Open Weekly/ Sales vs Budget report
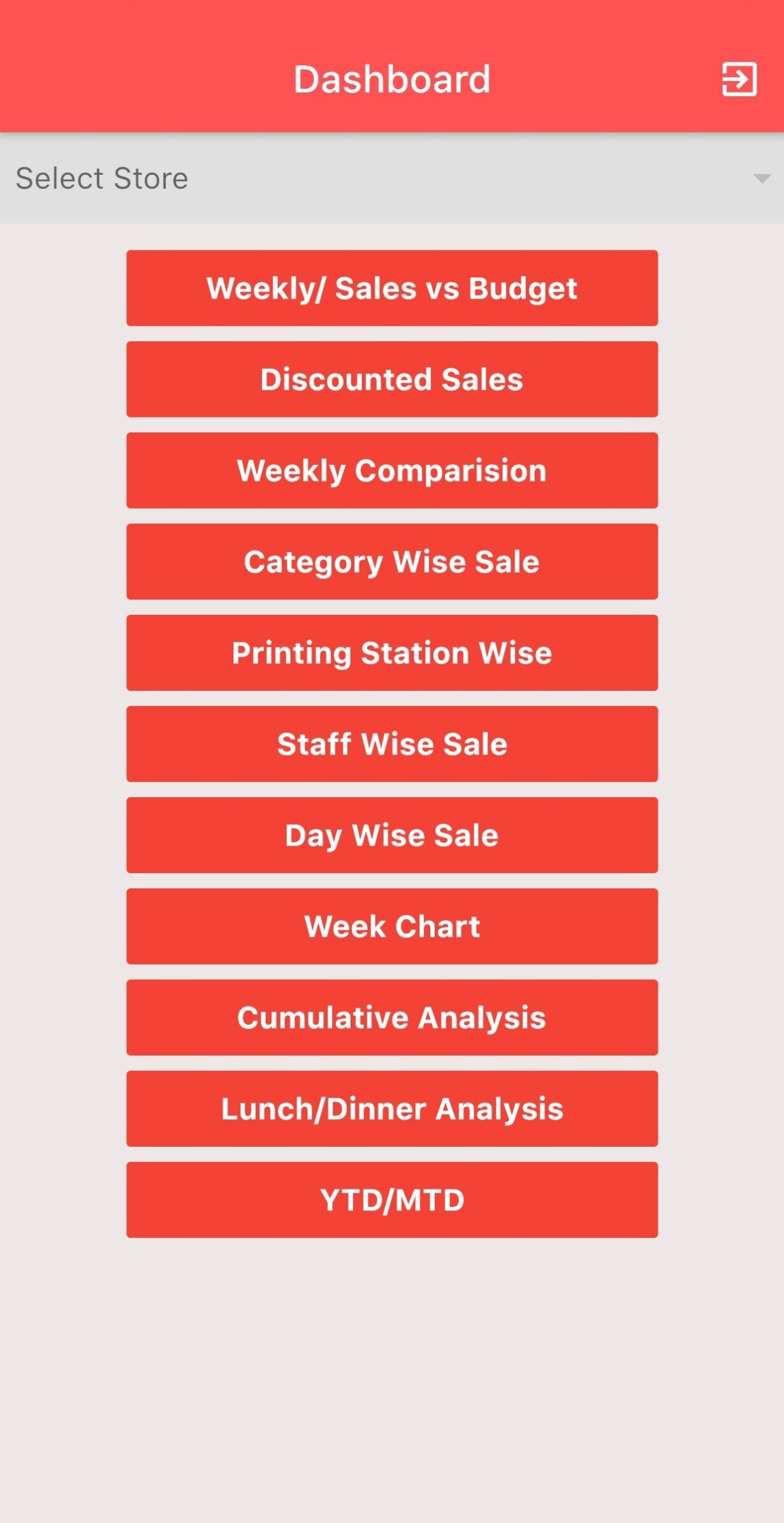Image resolution: width=784 pixels, height=1523 pixels. 391,288
